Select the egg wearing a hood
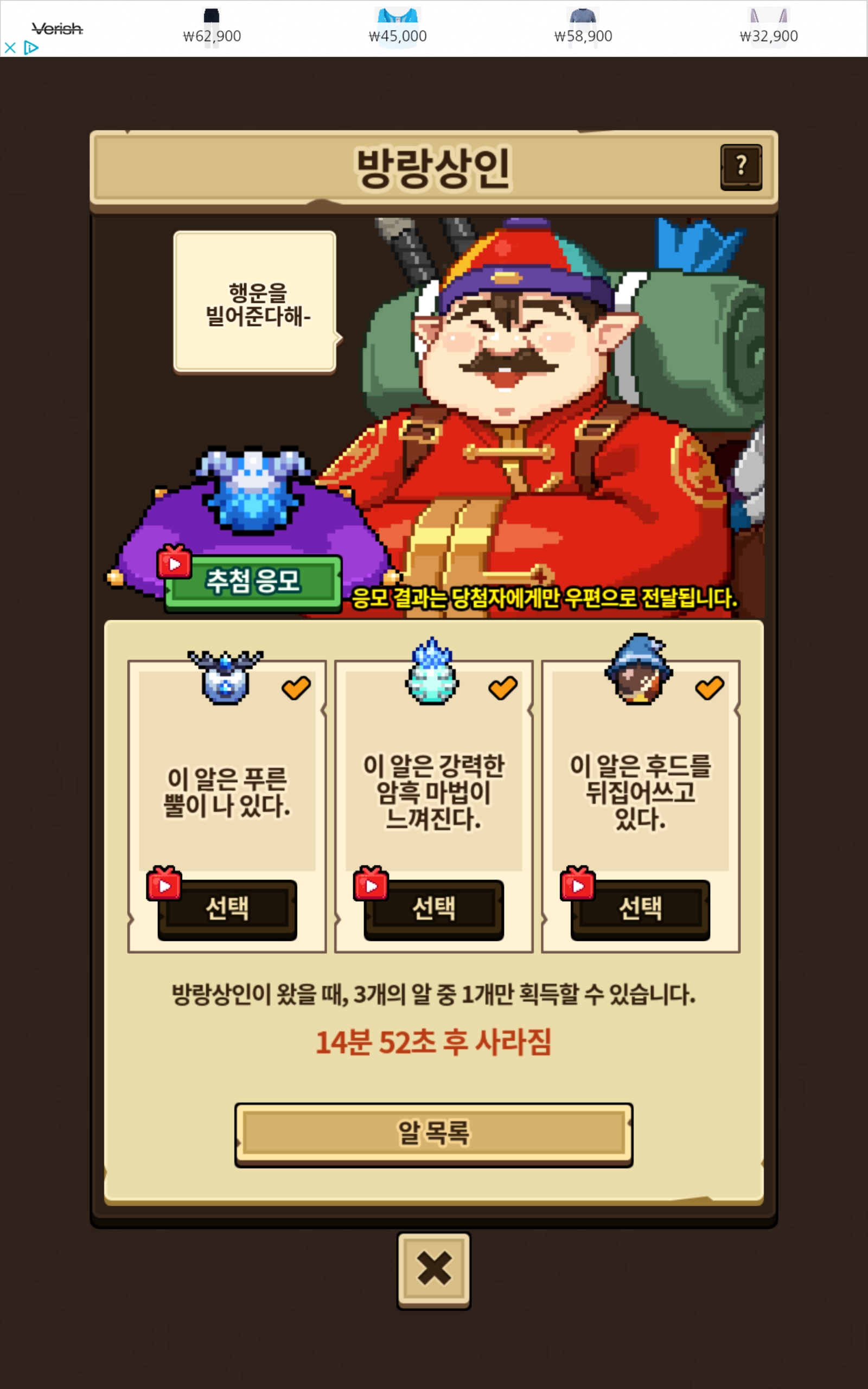The height and width of the screenshot is (1389, 868). click(x=640, y=909)
